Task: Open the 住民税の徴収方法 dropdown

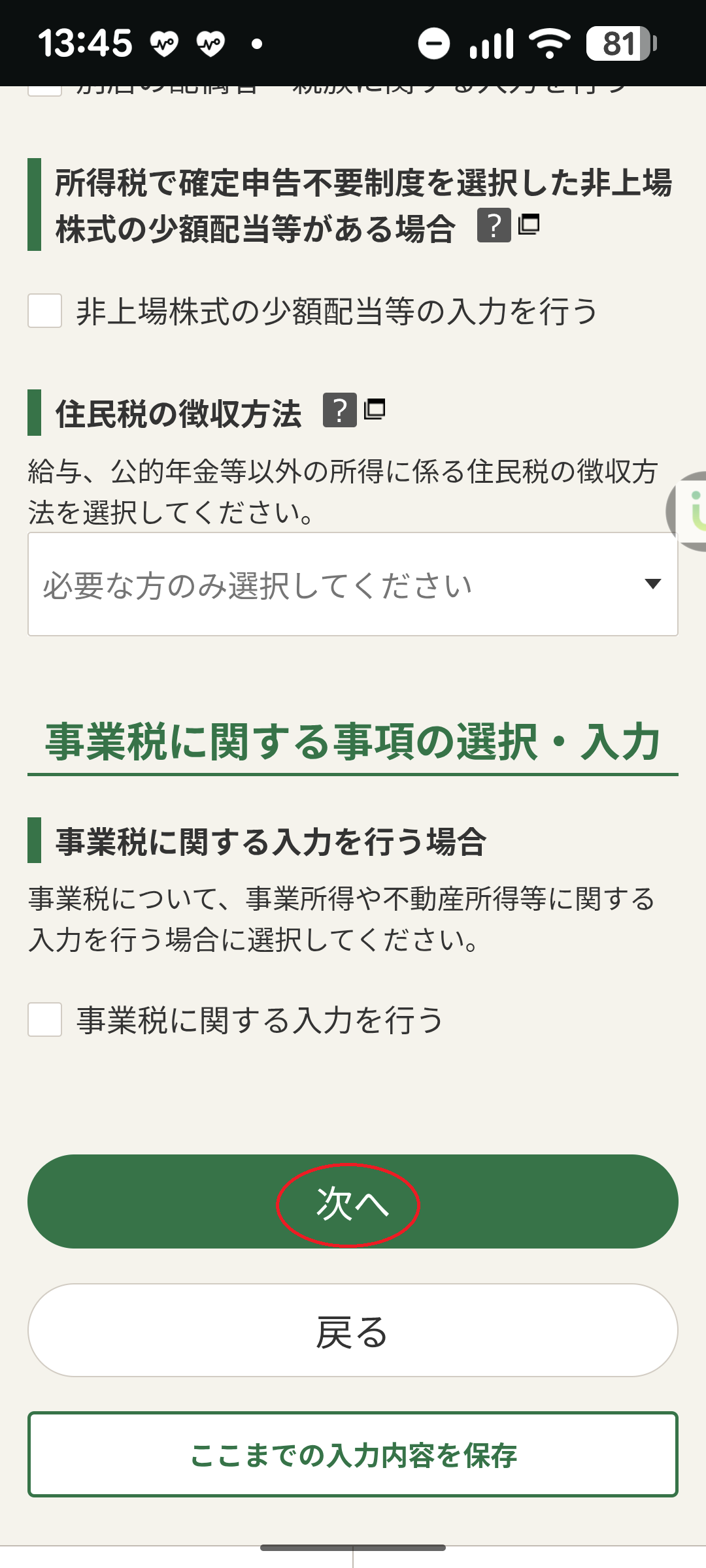Action: (352, 584)
